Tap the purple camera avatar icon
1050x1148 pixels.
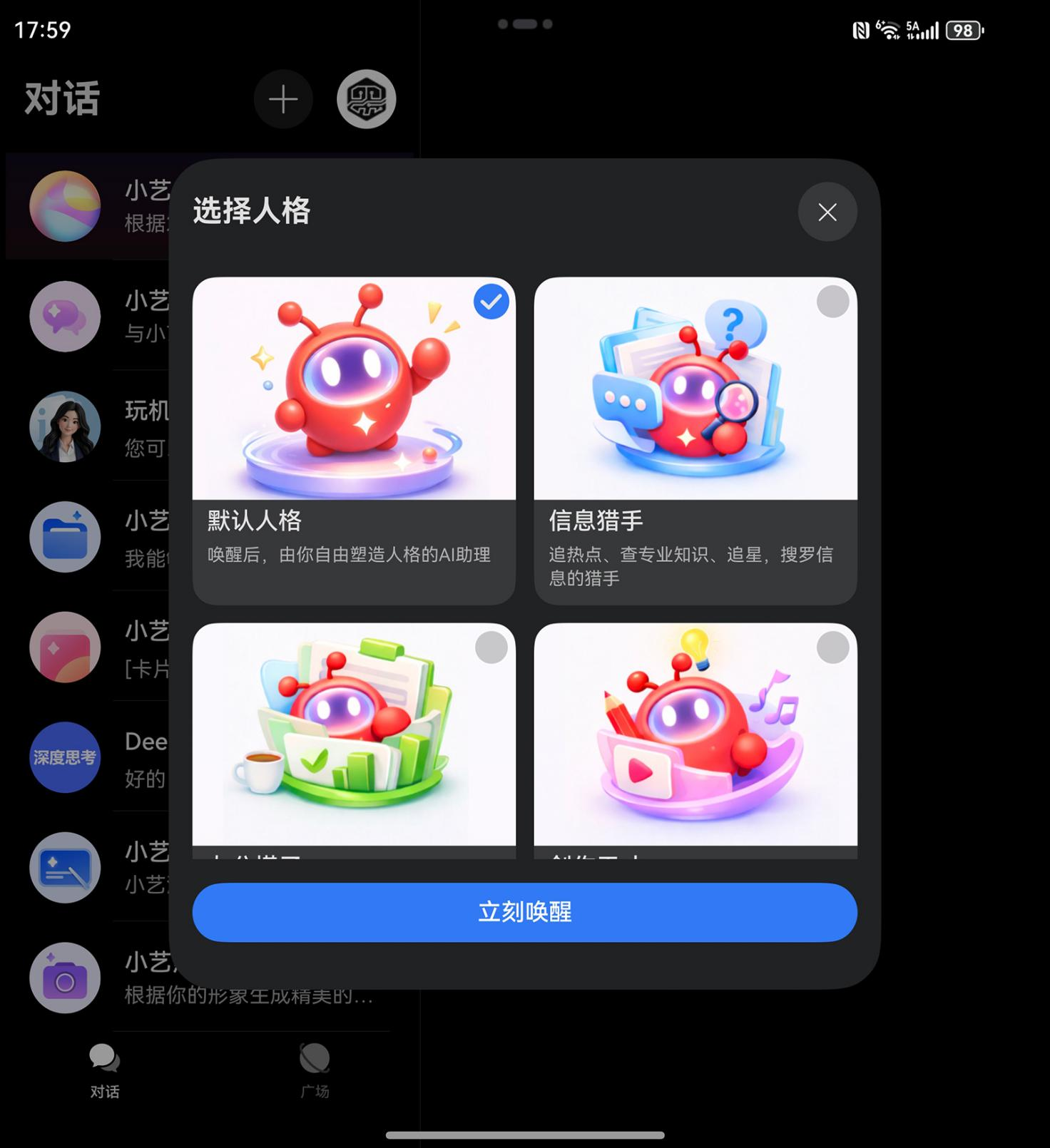(65, 979)
